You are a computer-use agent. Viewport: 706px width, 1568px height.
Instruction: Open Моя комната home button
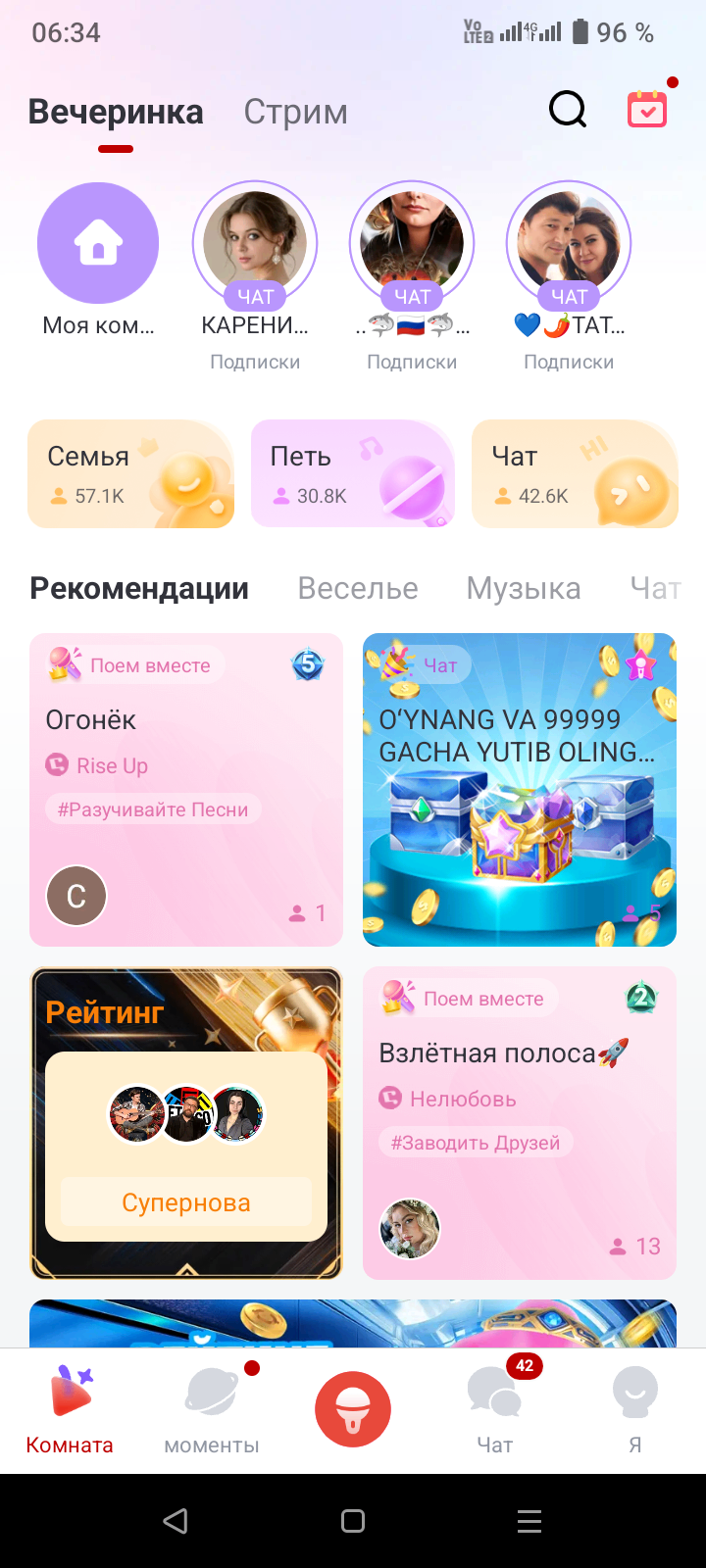pyautogui.click(x=98, y=243)
